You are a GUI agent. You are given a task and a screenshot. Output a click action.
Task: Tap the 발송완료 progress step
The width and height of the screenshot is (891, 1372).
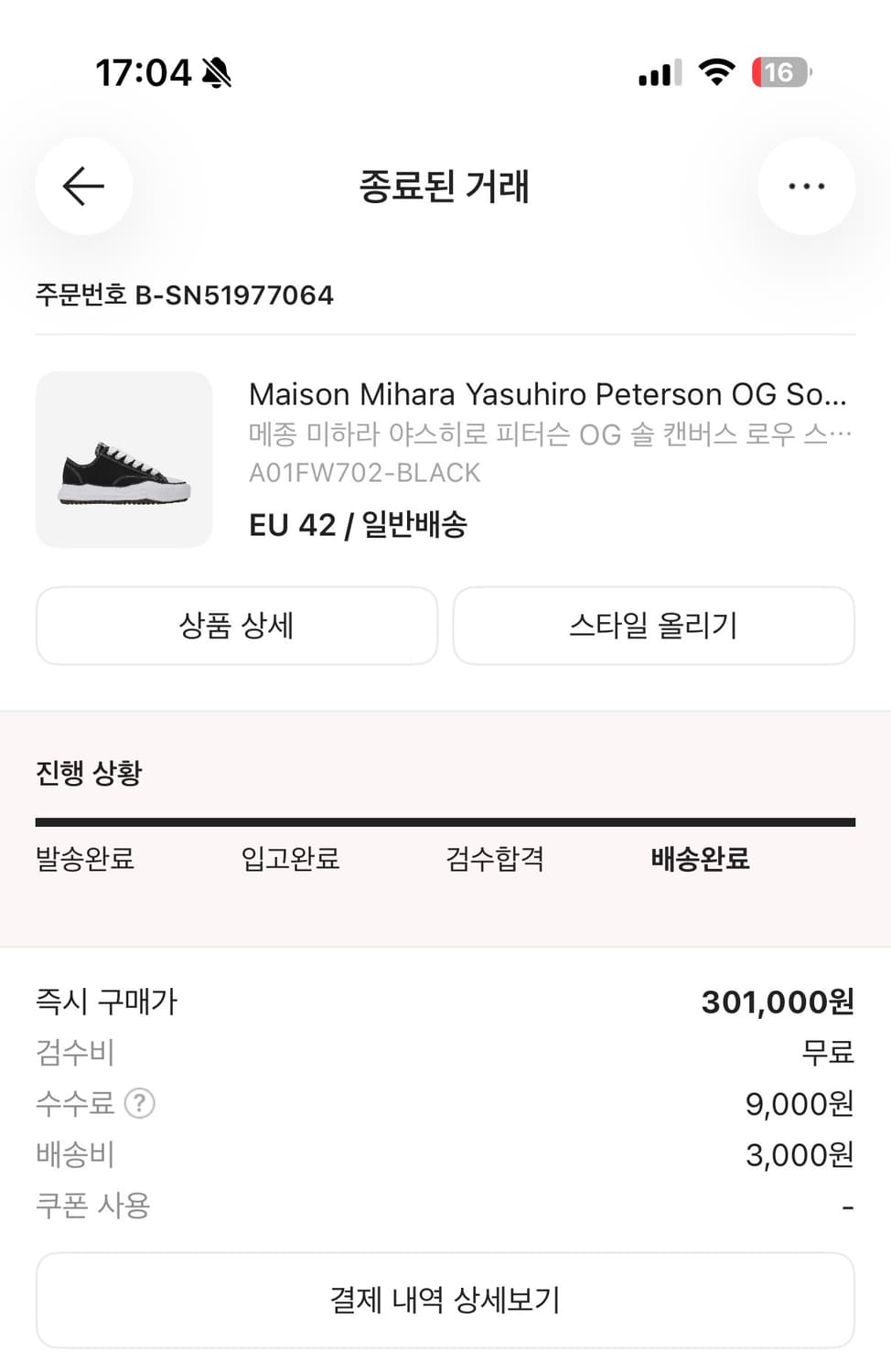(x=85, y=860)
